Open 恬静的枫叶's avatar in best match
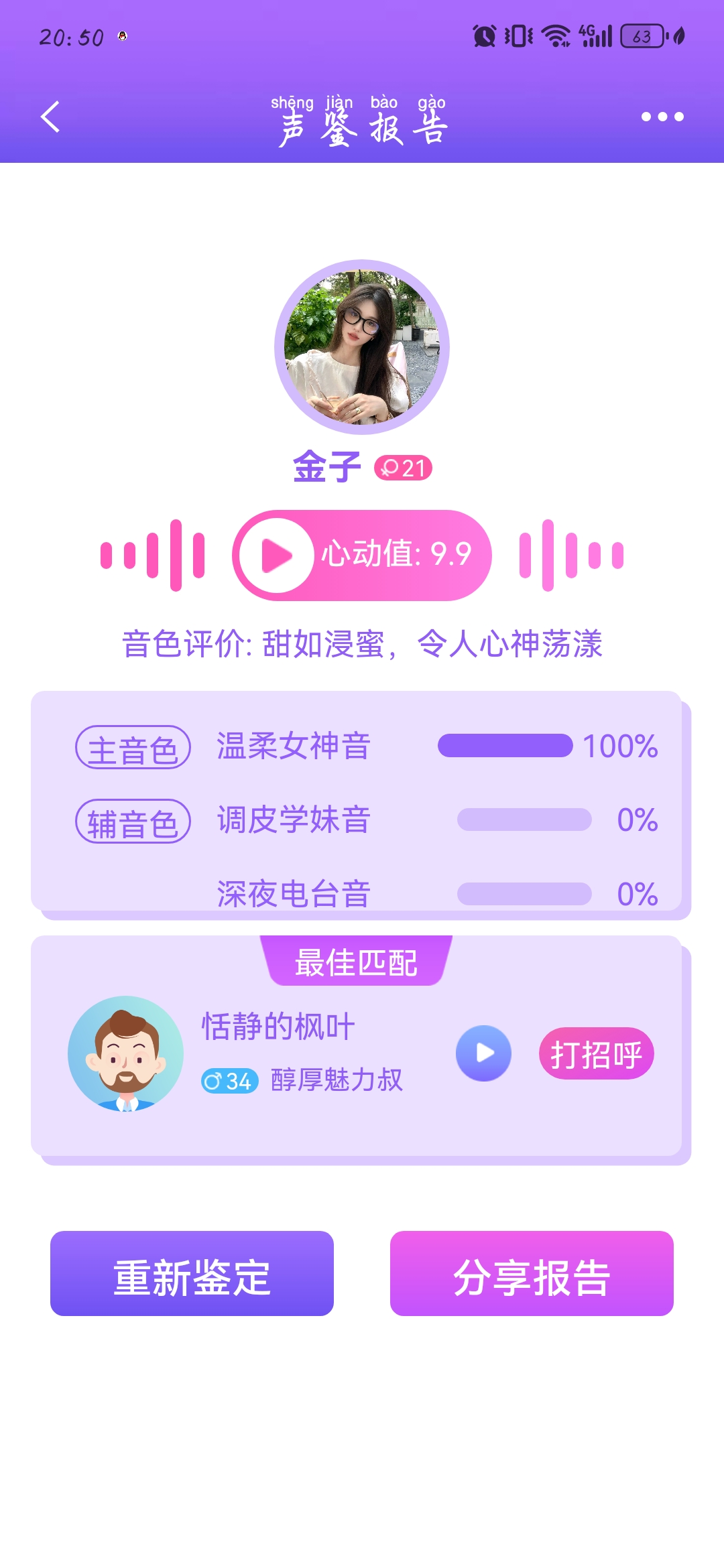 pyautogui.click(x=126, y=1053)
